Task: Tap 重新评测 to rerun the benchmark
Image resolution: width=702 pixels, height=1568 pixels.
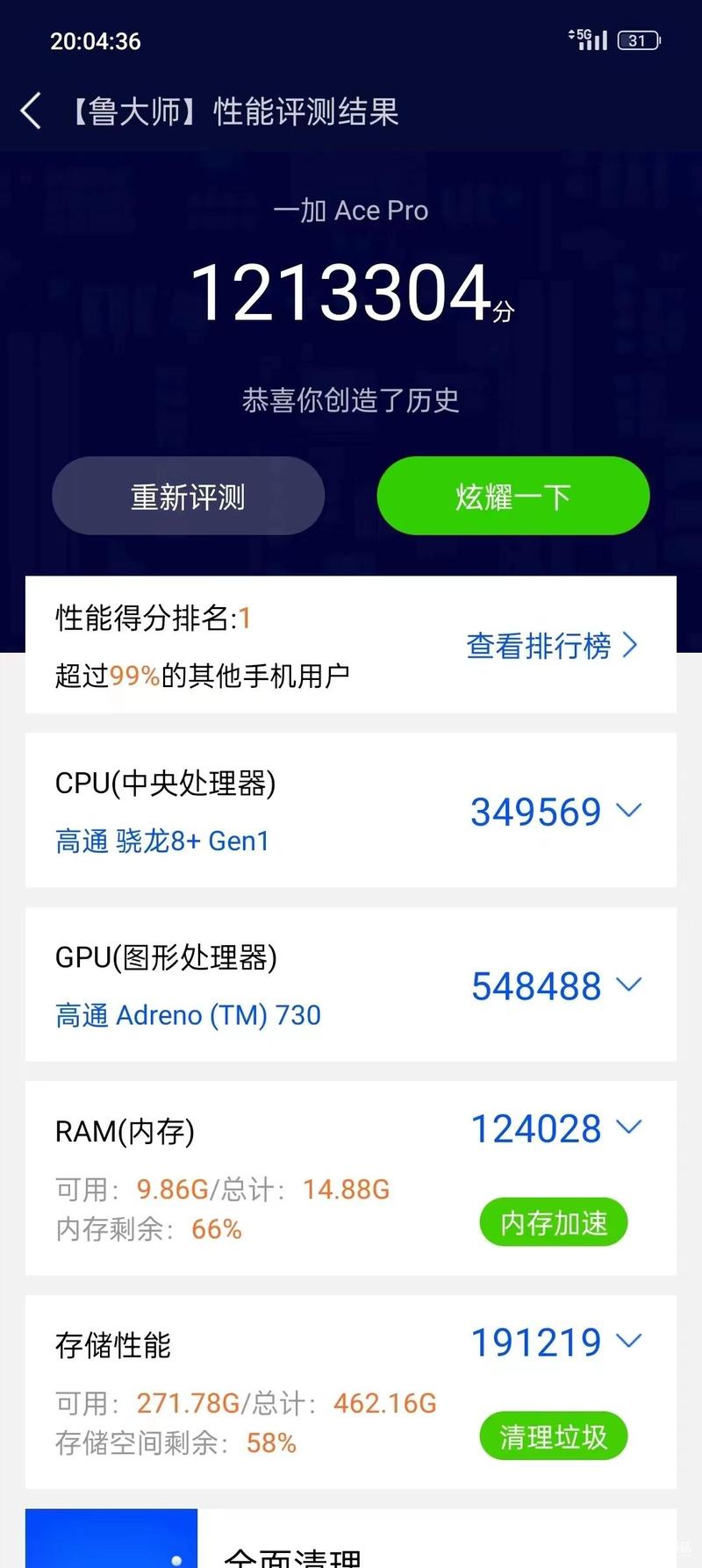Action: [x=189, y=497]
